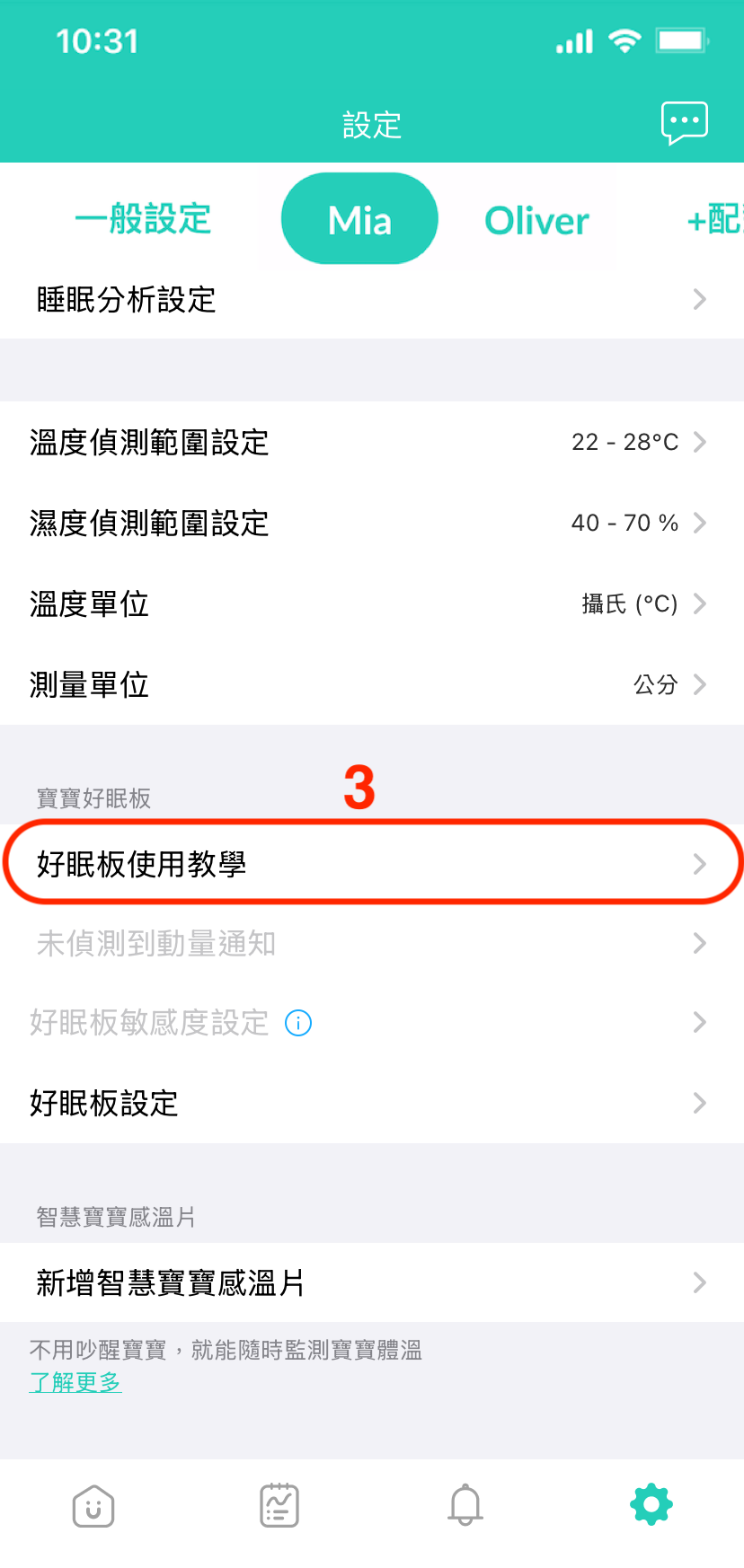The image size is (744, 1568).
Task: Adjust 好眠板敏感度設定 sensitivity
Action: point(372,1023)
